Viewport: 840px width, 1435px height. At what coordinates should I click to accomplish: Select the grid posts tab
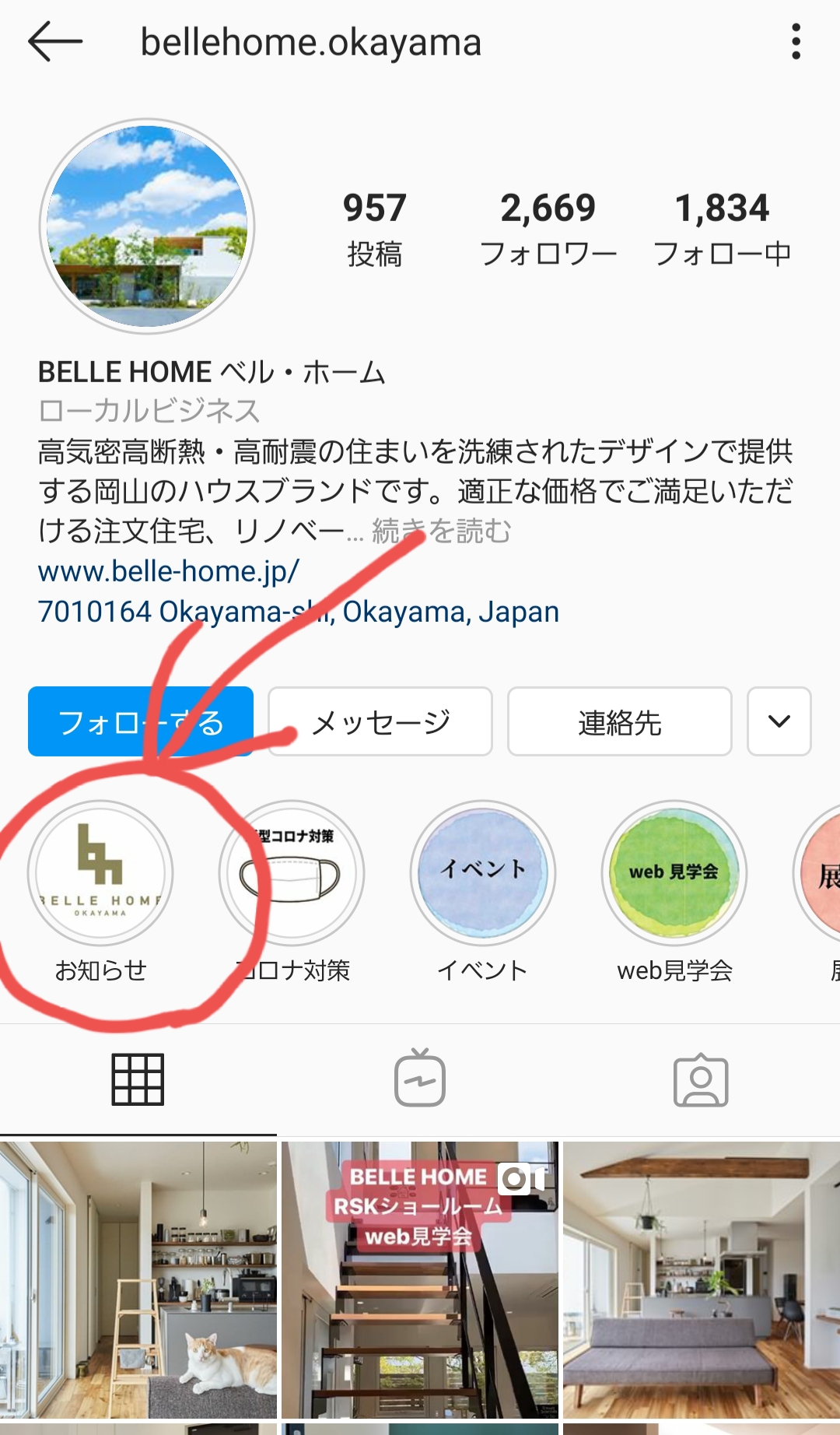tap(138, 1080)
